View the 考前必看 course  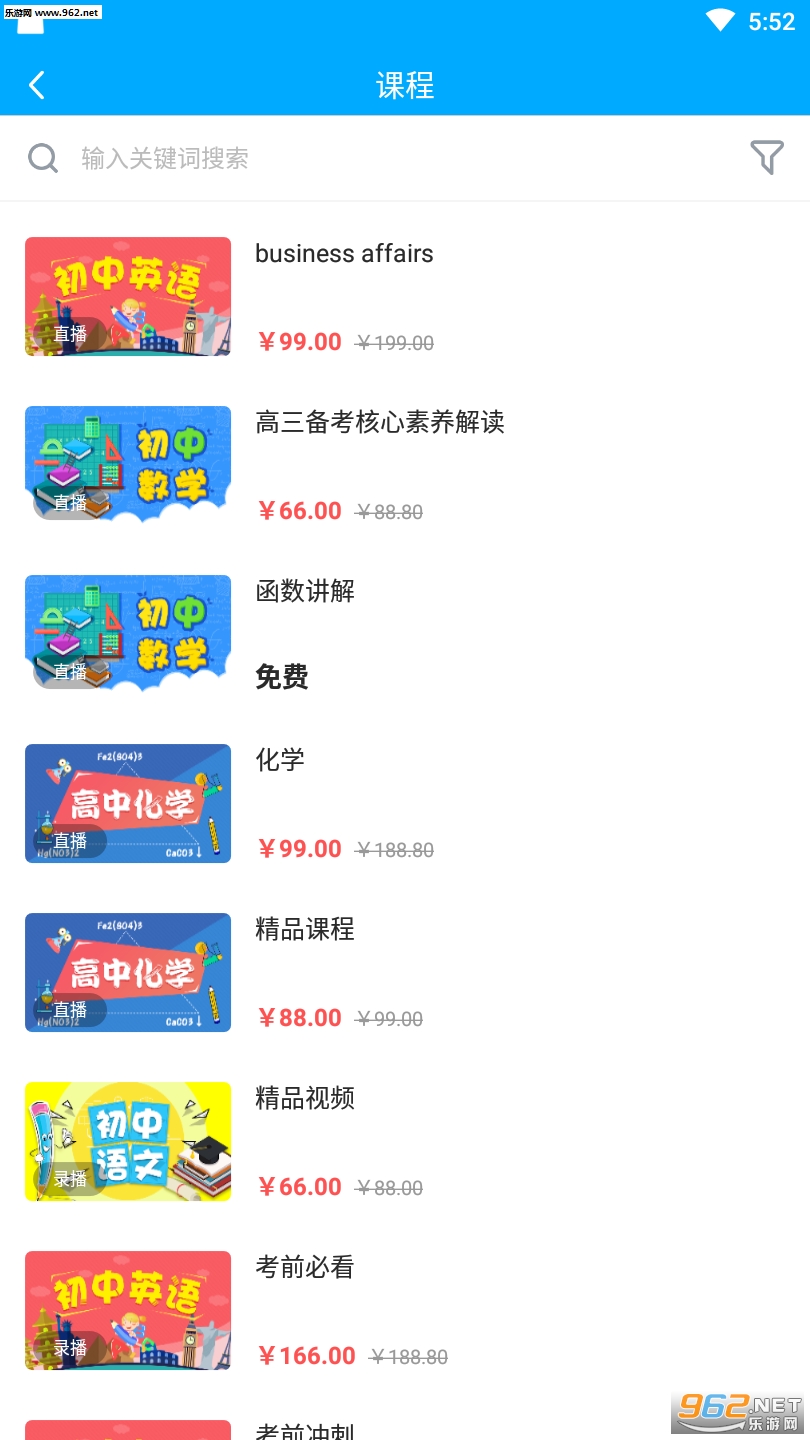tap(305, 1268)
